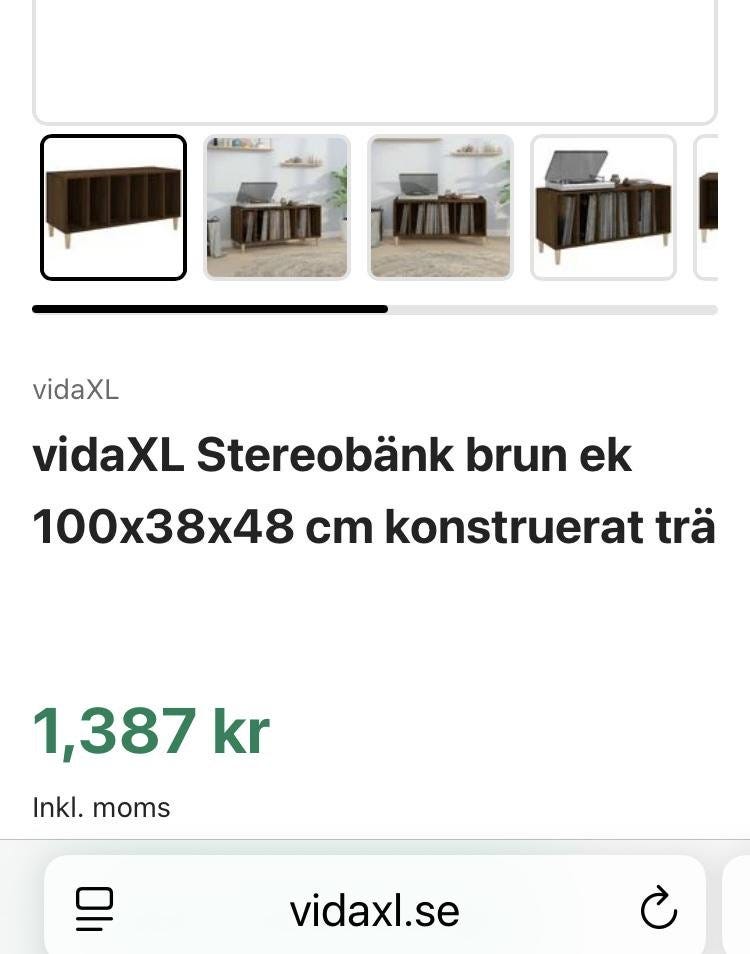750x954 pixels.
Task: View the open-lid turntable bench thumbnail
Action: tap(277, 206)
